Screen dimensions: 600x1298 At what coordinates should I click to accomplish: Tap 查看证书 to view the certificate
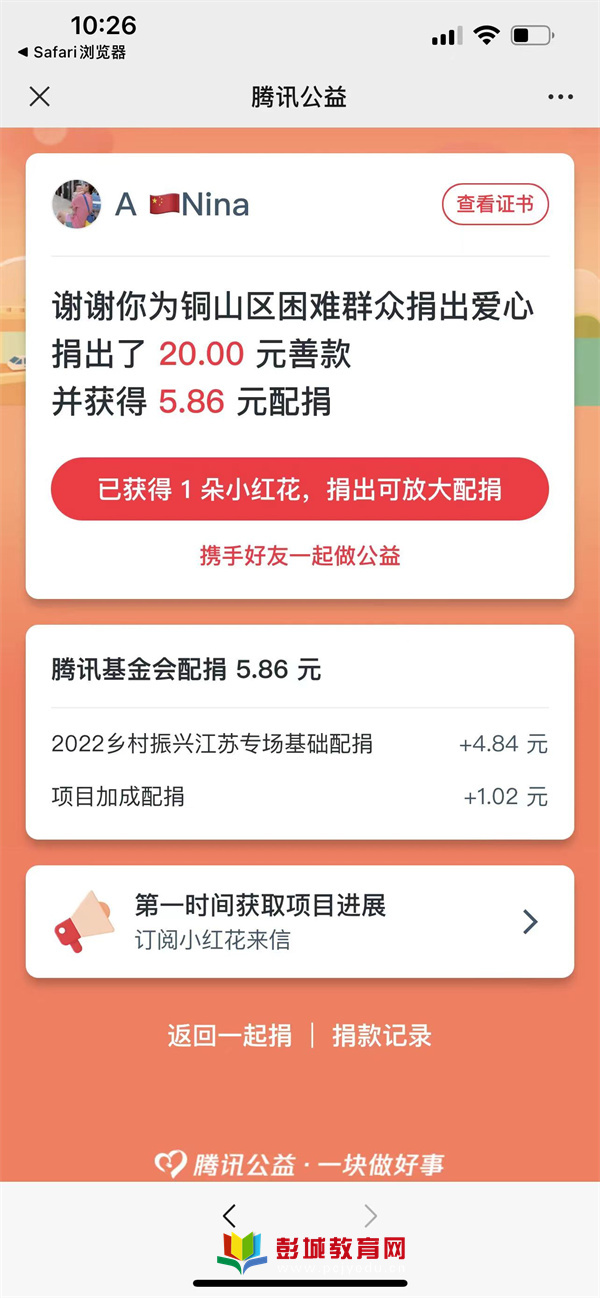click(495, 205)
